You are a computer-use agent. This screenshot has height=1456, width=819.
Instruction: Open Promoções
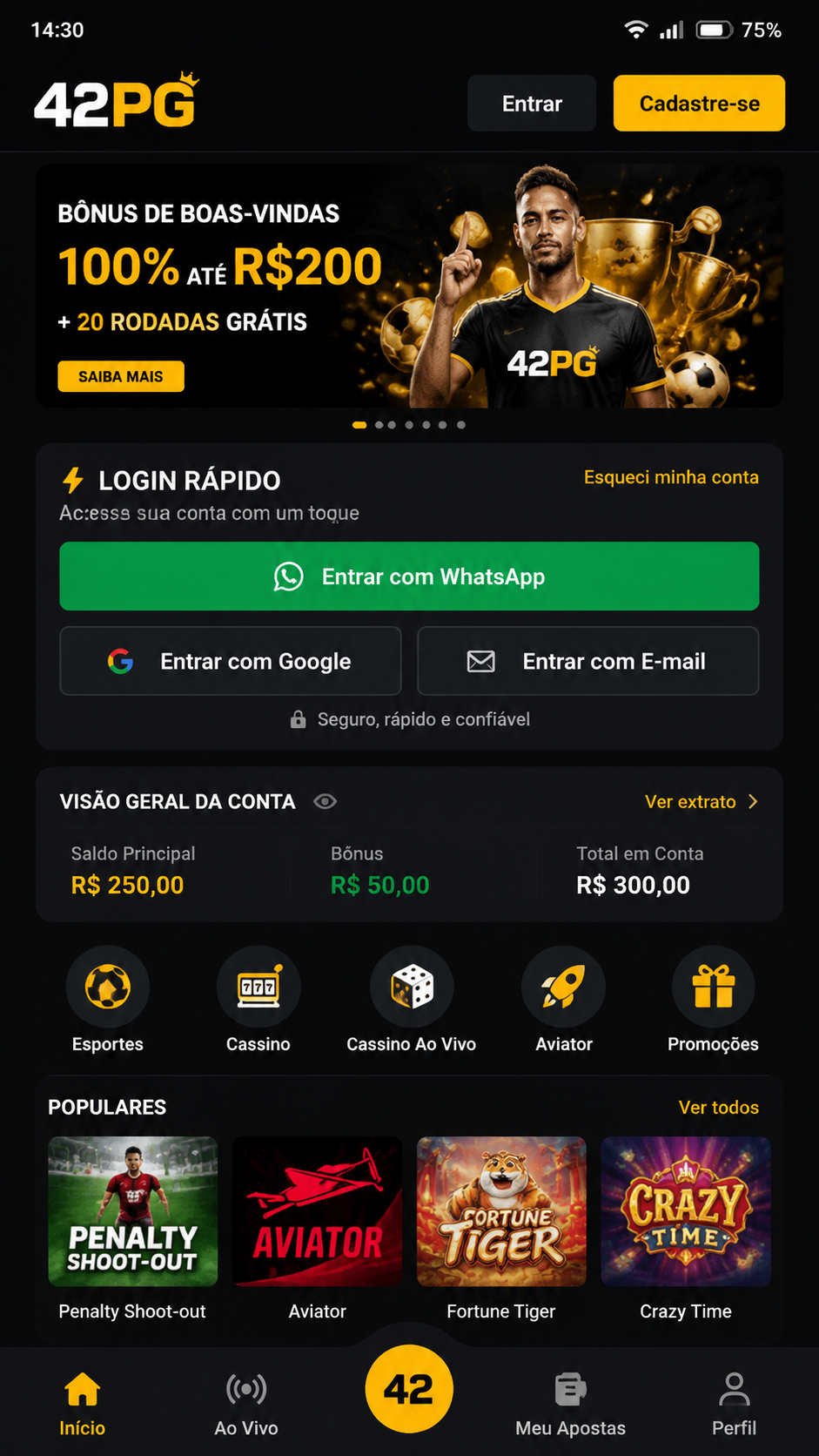(713, 1000)
